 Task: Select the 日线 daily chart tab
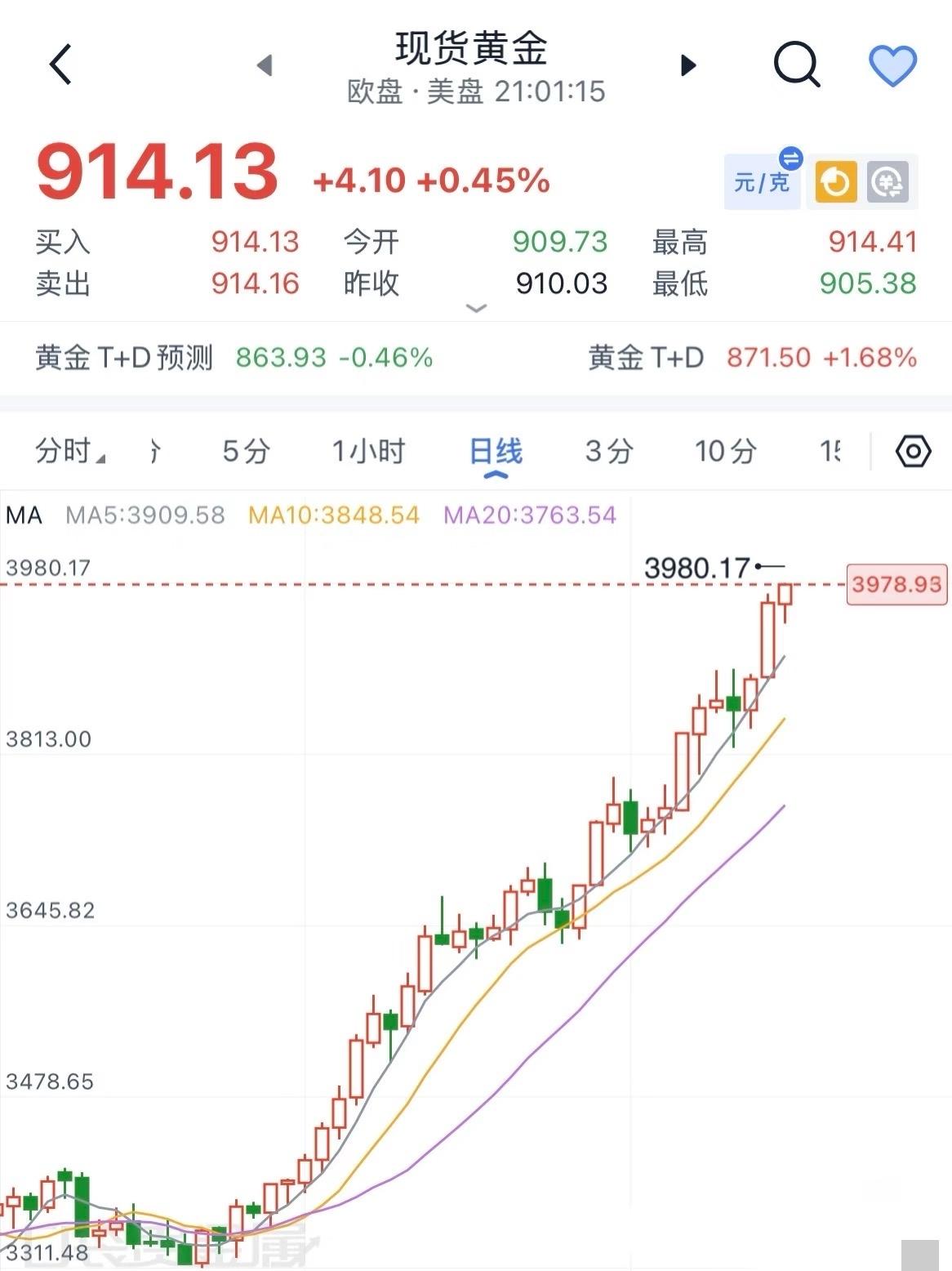click(496, 451)
